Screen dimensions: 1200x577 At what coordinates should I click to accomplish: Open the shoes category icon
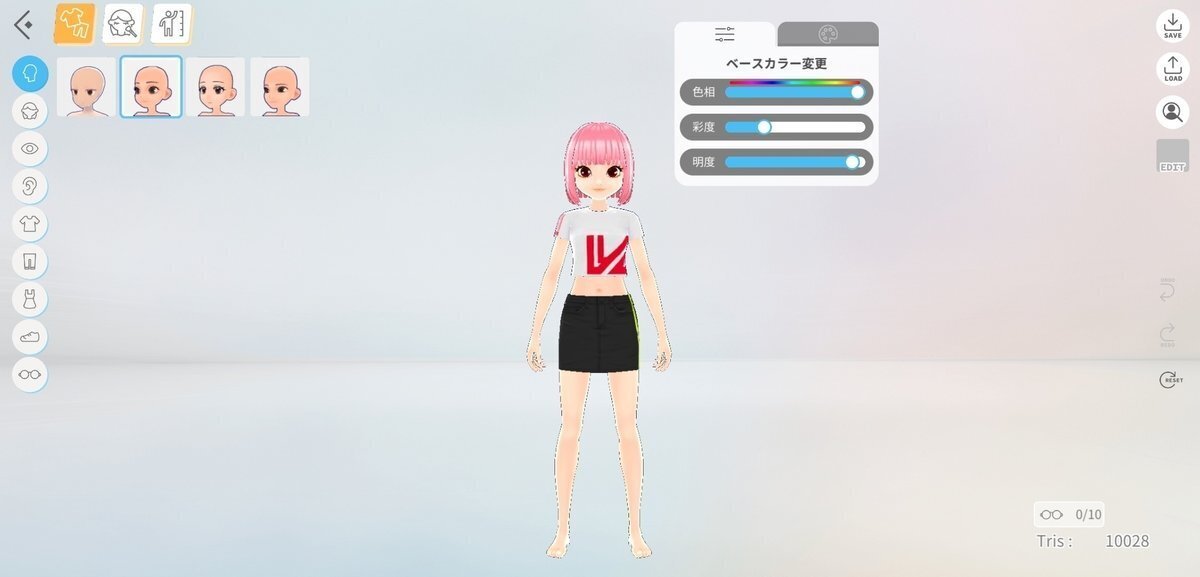pyautogui.click(x=30, y=336)
